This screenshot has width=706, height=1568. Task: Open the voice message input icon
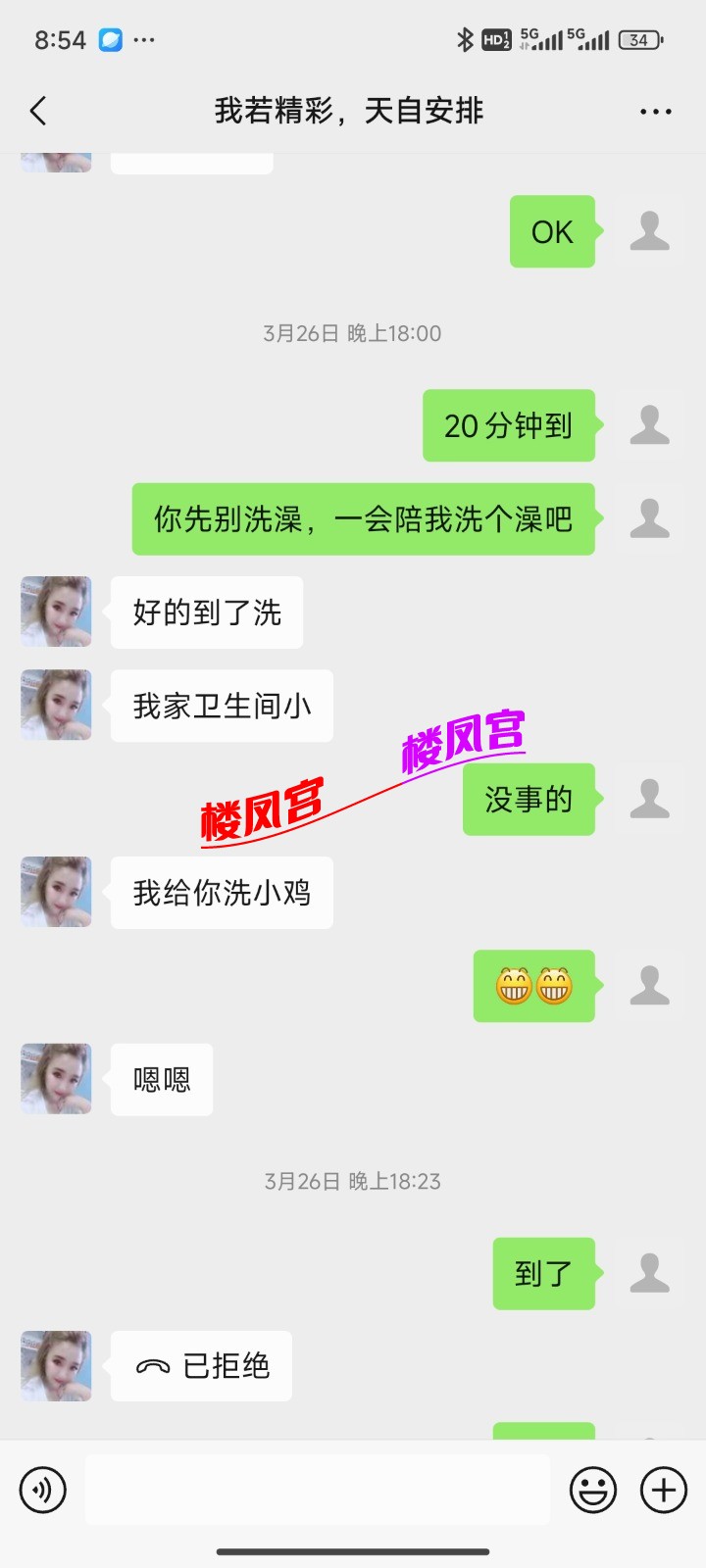(x=41, y=1489)
